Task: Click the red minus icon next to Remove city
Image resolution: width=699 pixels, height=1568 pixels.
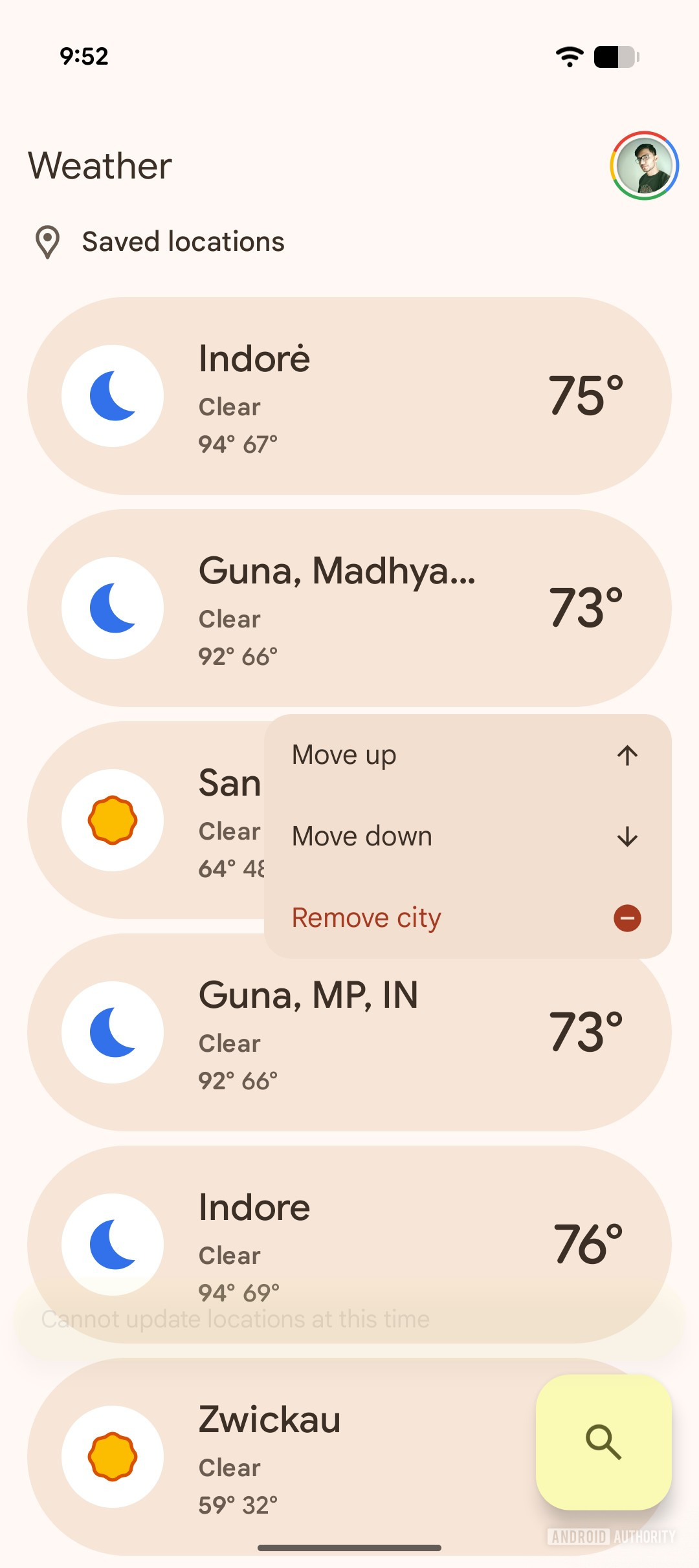Action: point(627,917)
